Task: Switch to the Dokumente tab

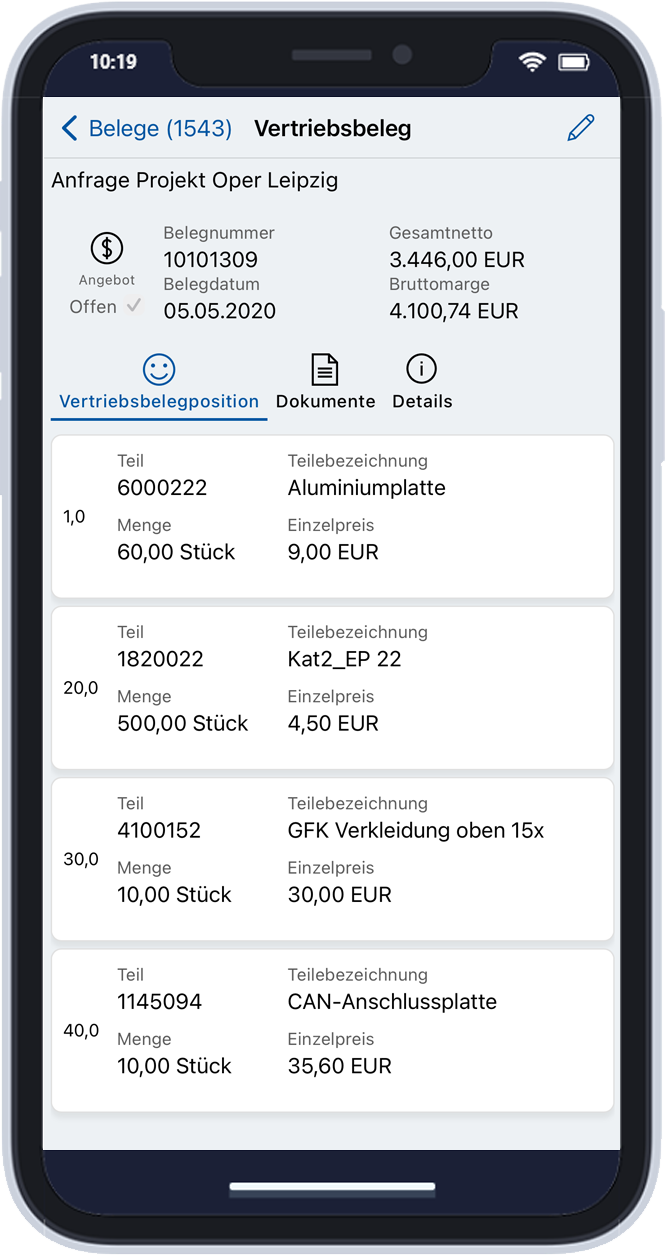Action: [x=325, y=382]
